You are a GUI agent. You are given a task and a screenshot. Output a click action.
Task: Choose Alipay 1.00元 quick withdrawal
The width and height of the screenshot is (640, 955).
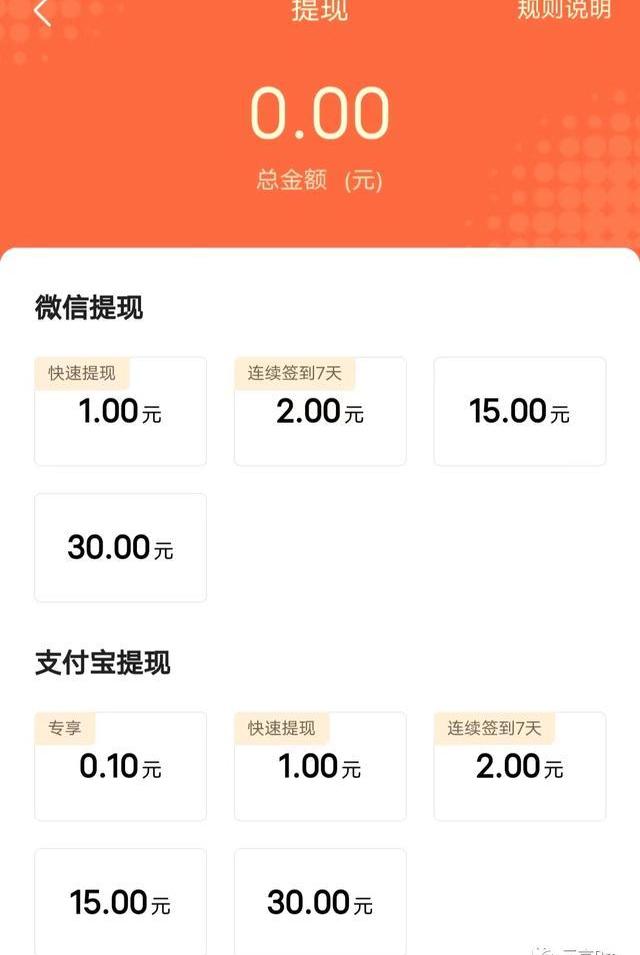(x=320, y=767)
